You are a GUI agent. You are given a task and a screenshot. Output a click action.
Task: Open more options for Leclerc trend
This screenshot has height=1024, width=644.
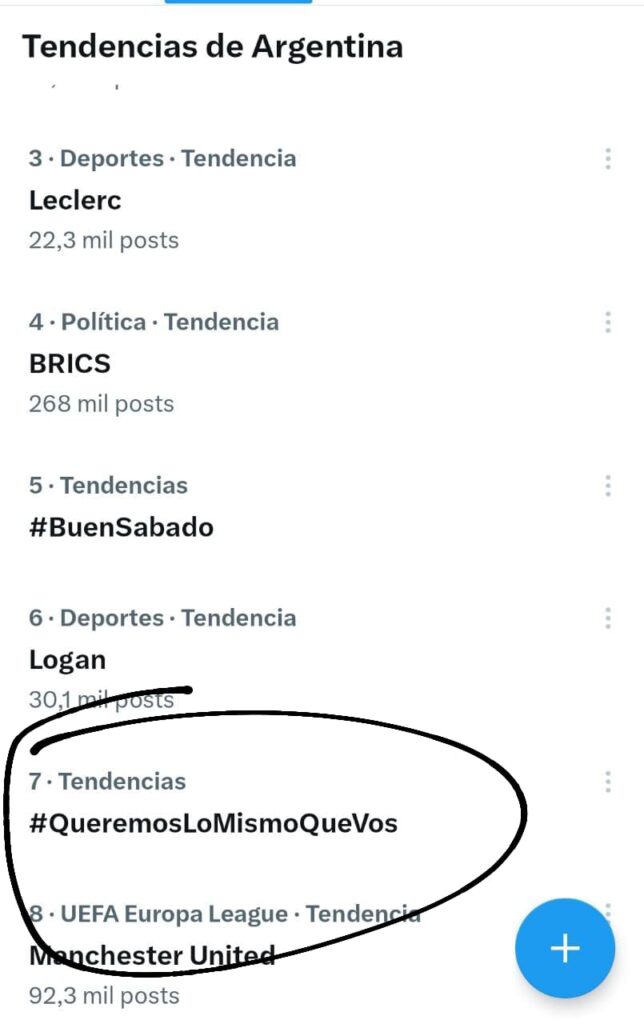pos(608,159)
